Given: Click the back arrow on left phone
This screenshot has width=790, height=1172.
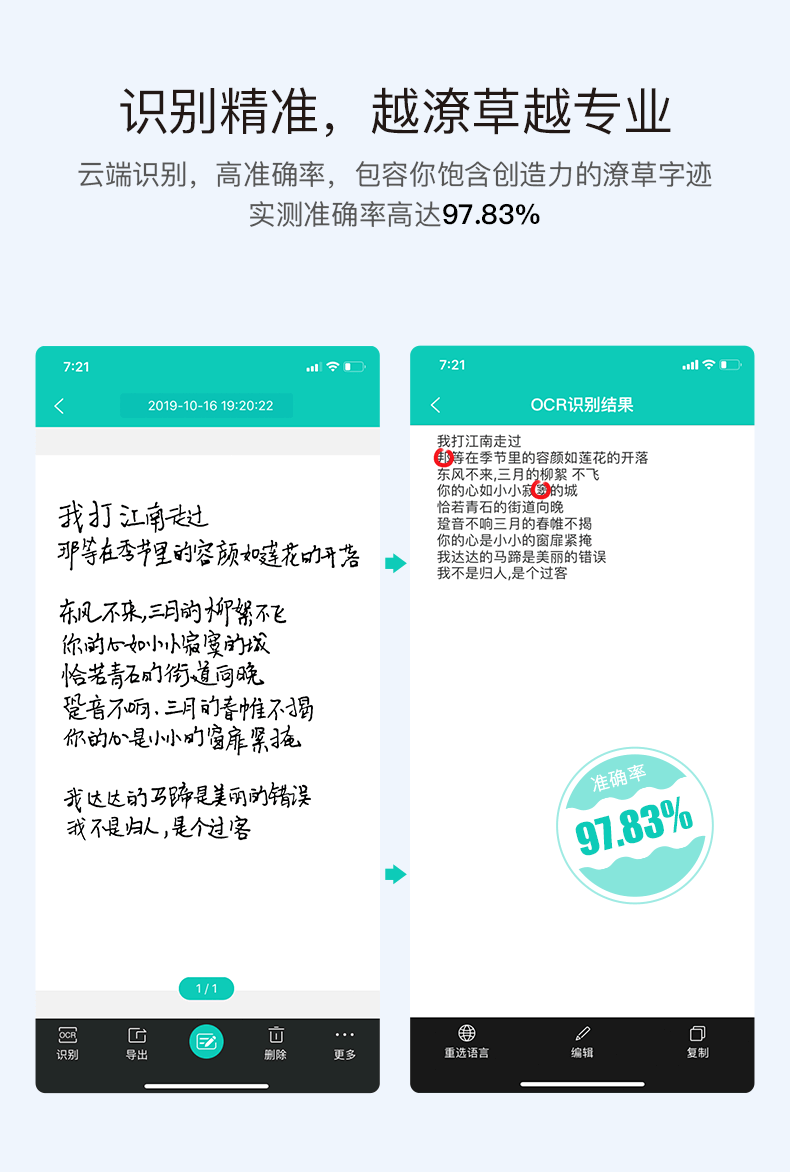Looking at the screenshot, I should (58, 406).
